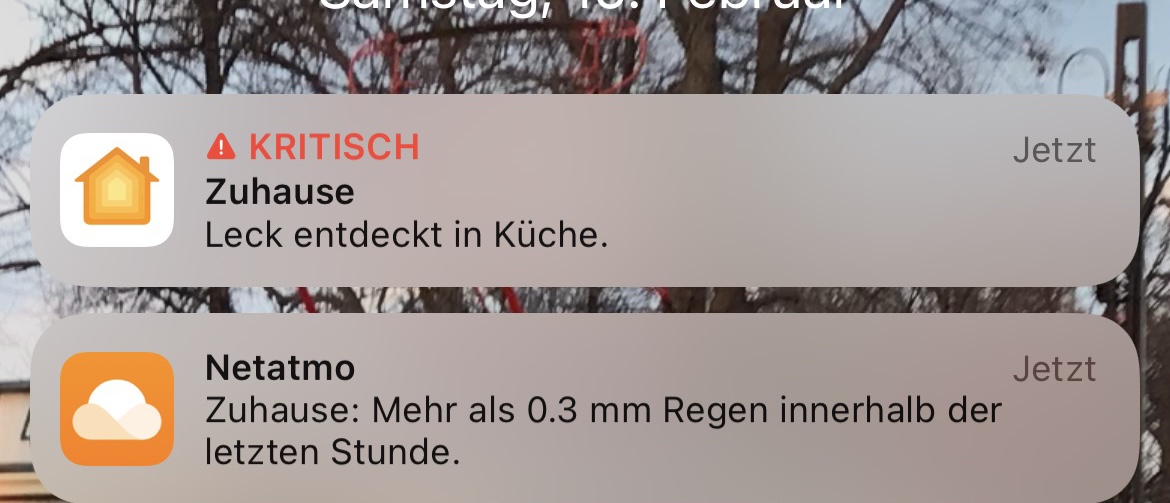Open the Netatmo rain notification
Image resolution: width=1170 pixels, height=503 pixels.
tap(585, 410)
